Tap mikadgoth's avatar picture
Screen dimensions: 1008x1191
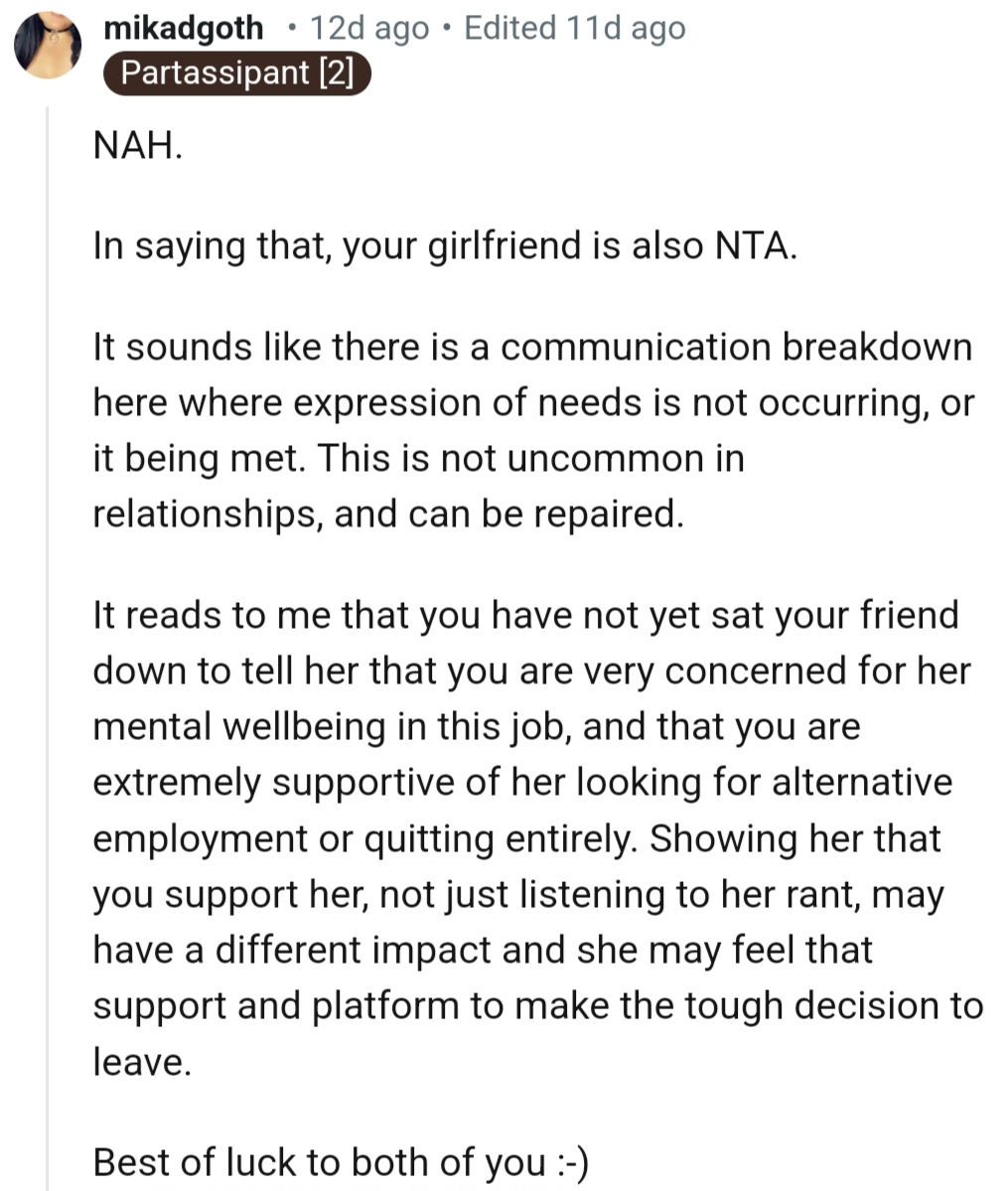(x=48, y=46)
